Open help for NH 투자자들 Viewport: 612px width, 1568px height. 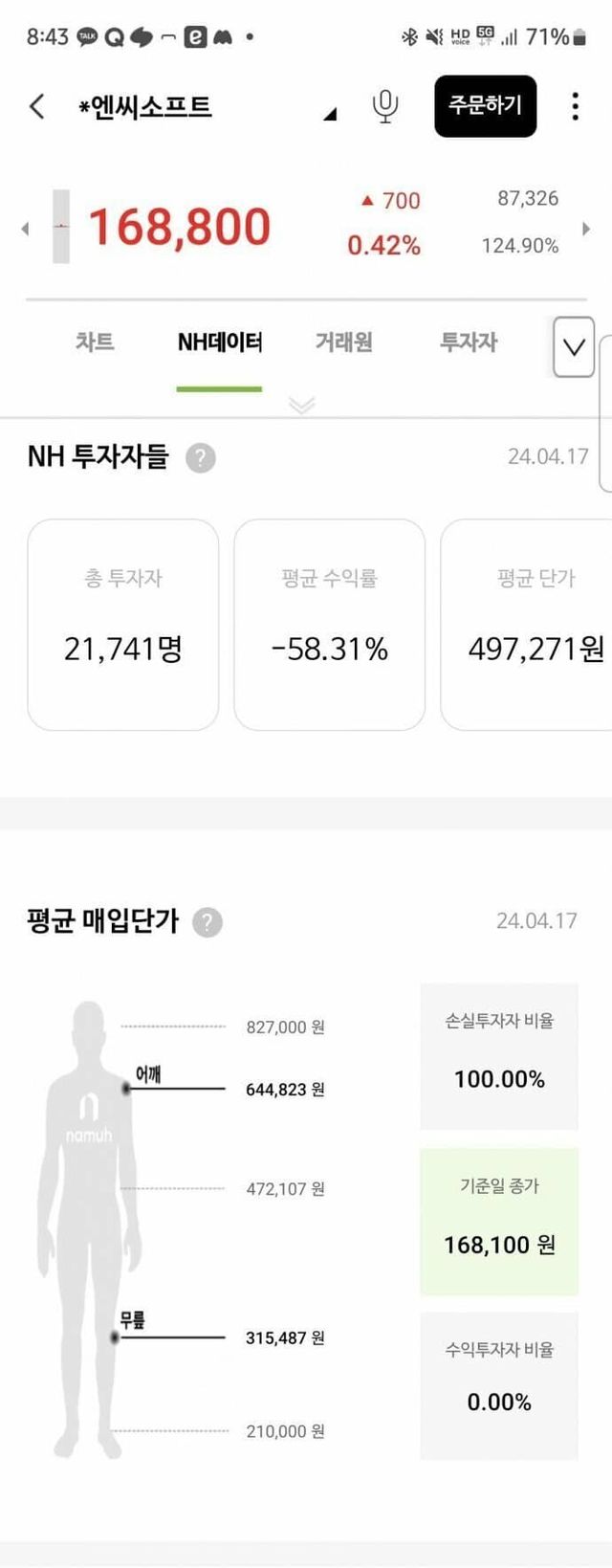pyautogui.click(x=200, y=458)
